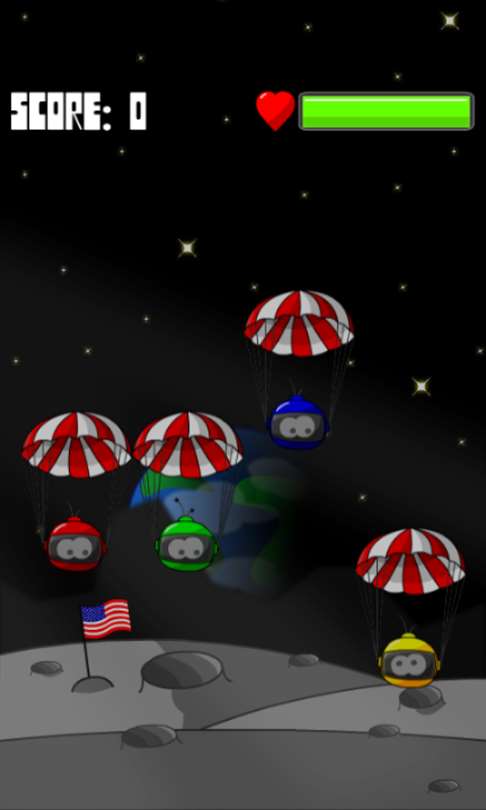Tap the yellow alien near the ground
The image size is (486, 810).
coord(409,661)
